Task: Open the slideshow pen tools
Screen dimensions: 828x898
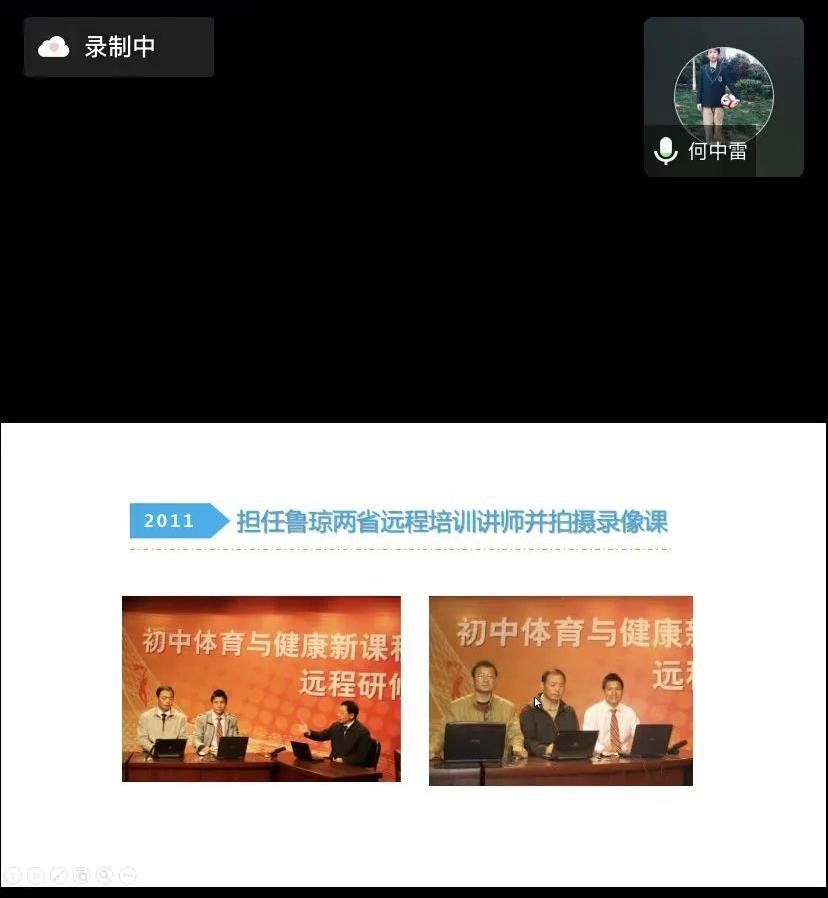Action: click(58, 876)
